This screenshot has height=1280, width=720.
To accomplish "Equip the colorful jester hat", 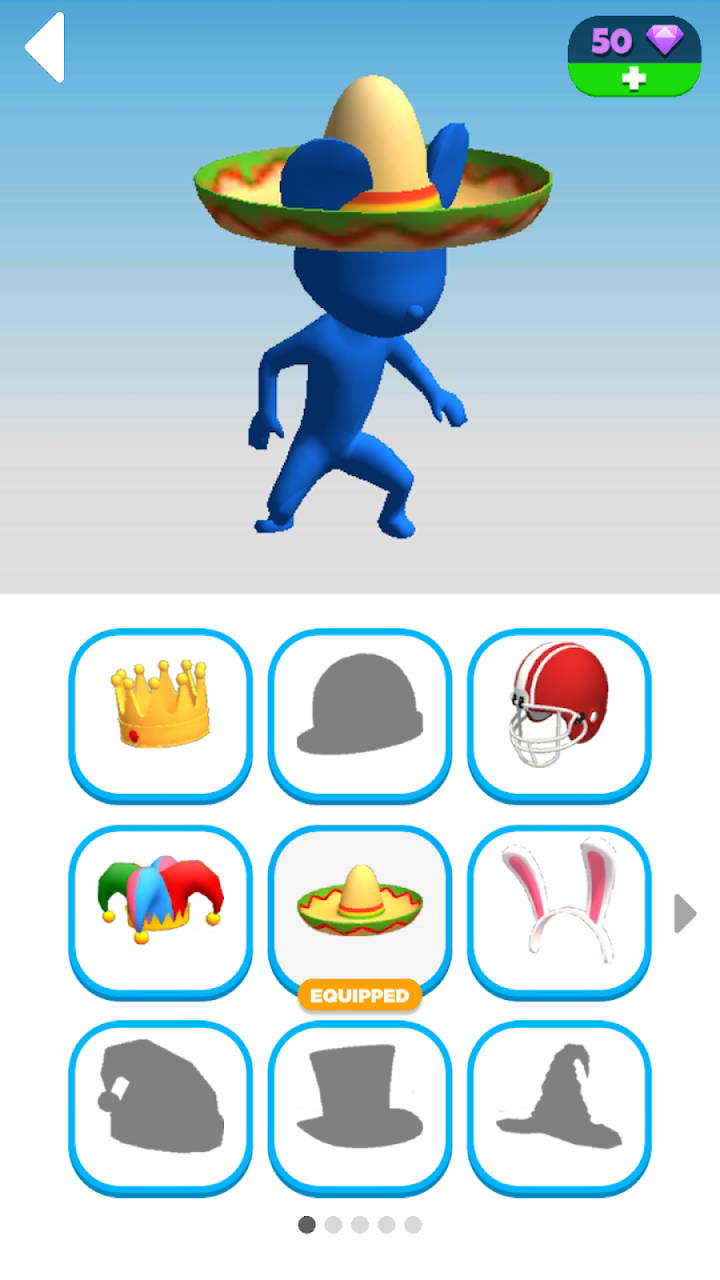I will 160,910.
